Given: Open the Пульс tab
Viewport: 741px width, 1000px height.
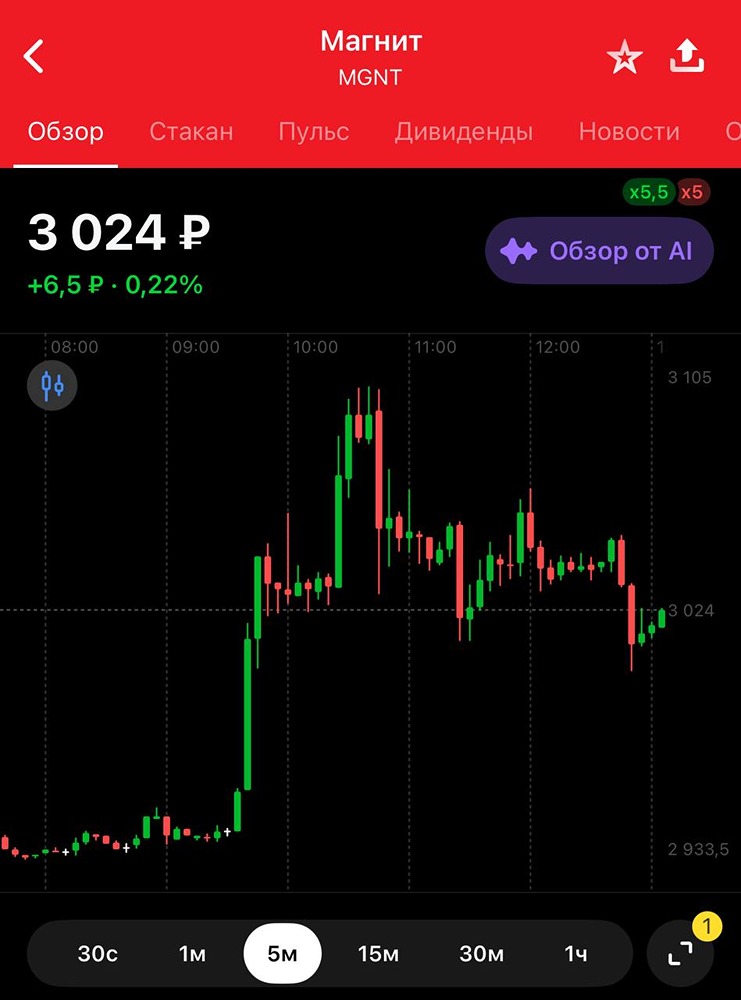Looking at the screenshot, I should pyautogui.click(x=314, y=132).
